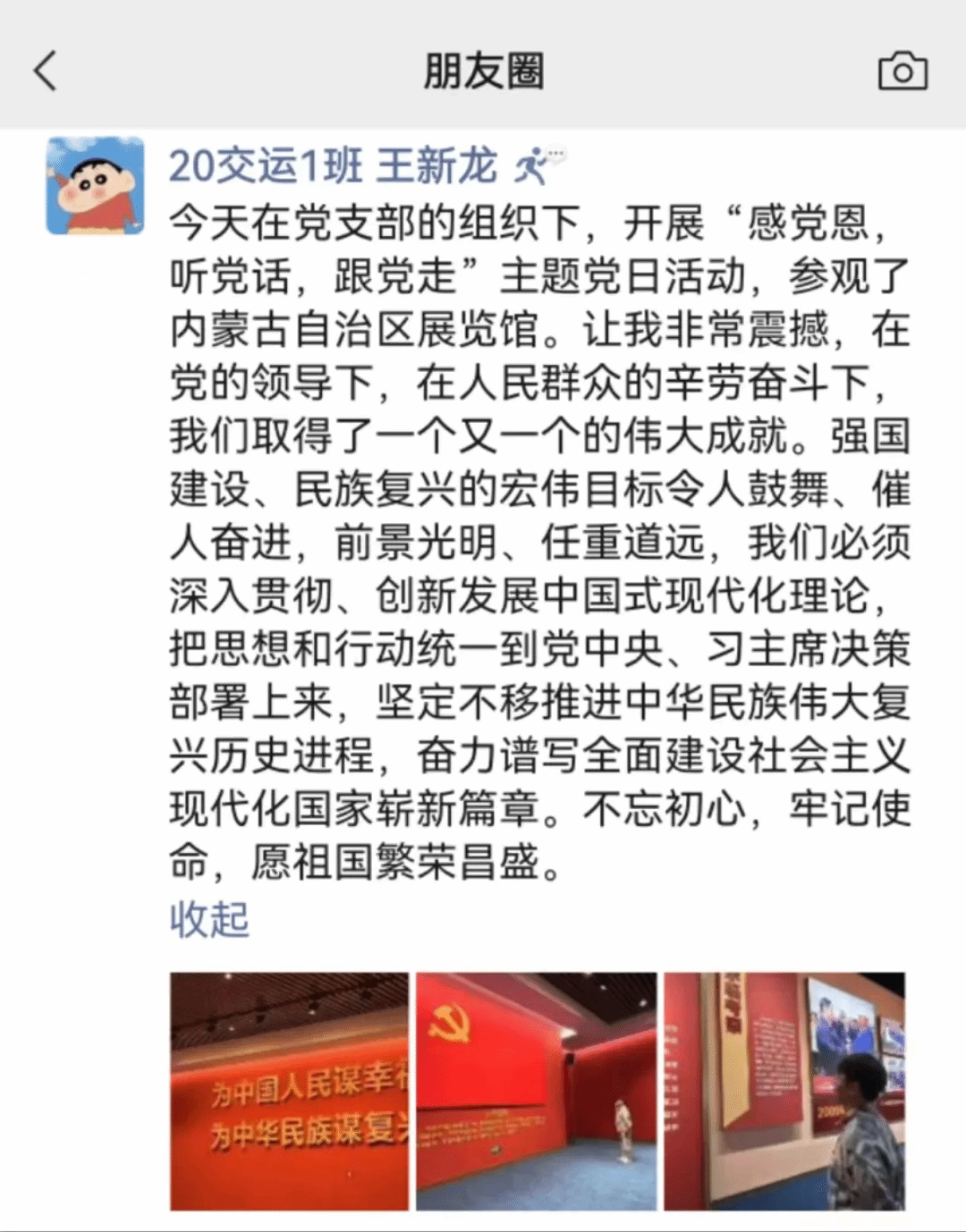966x1232 pixels.
Task: Collapse the post with 收起
Action: 209,919
